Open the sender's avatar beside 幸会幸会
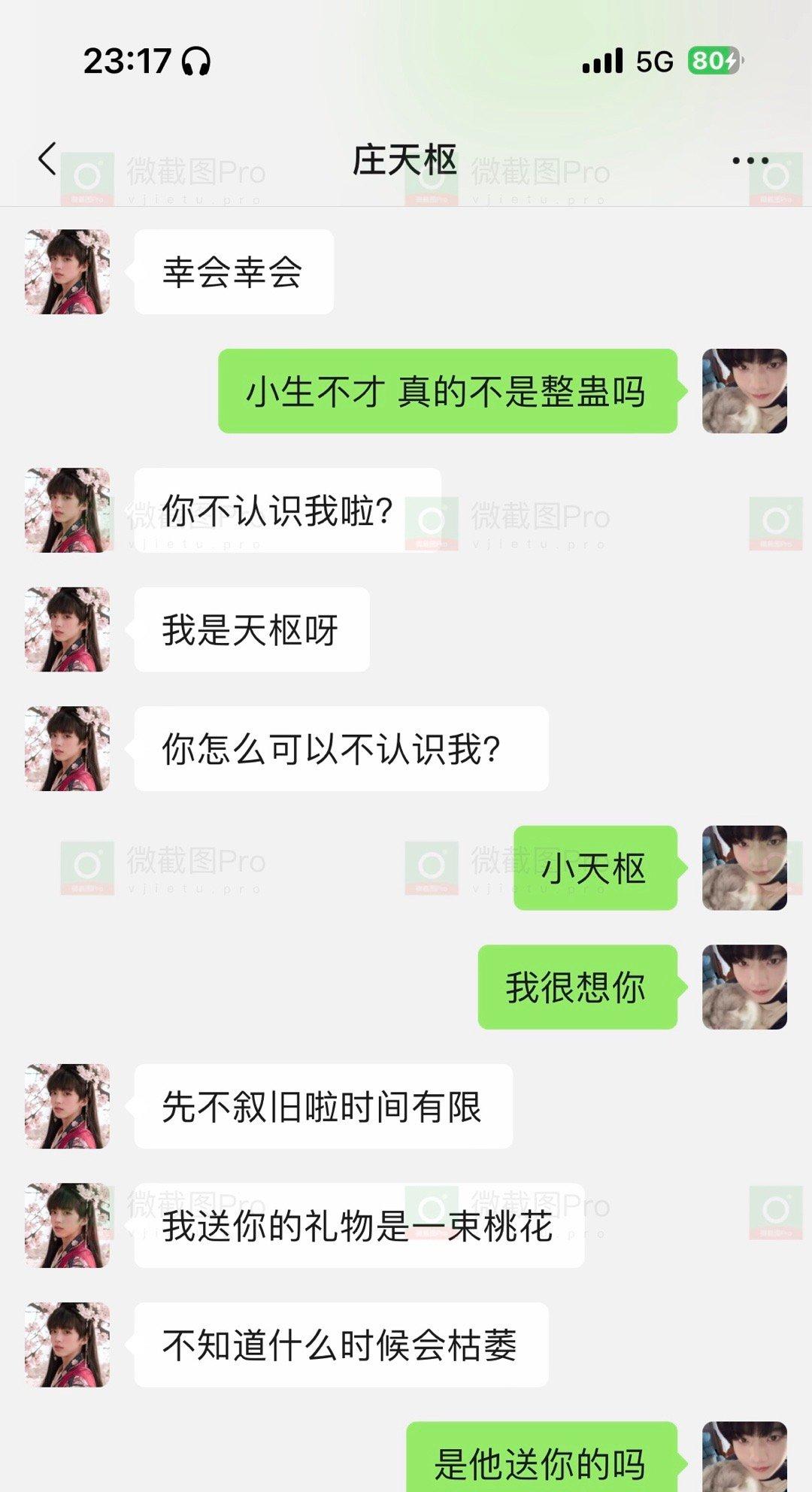This screenshot has width=812, height=1492. coord(68,271)
